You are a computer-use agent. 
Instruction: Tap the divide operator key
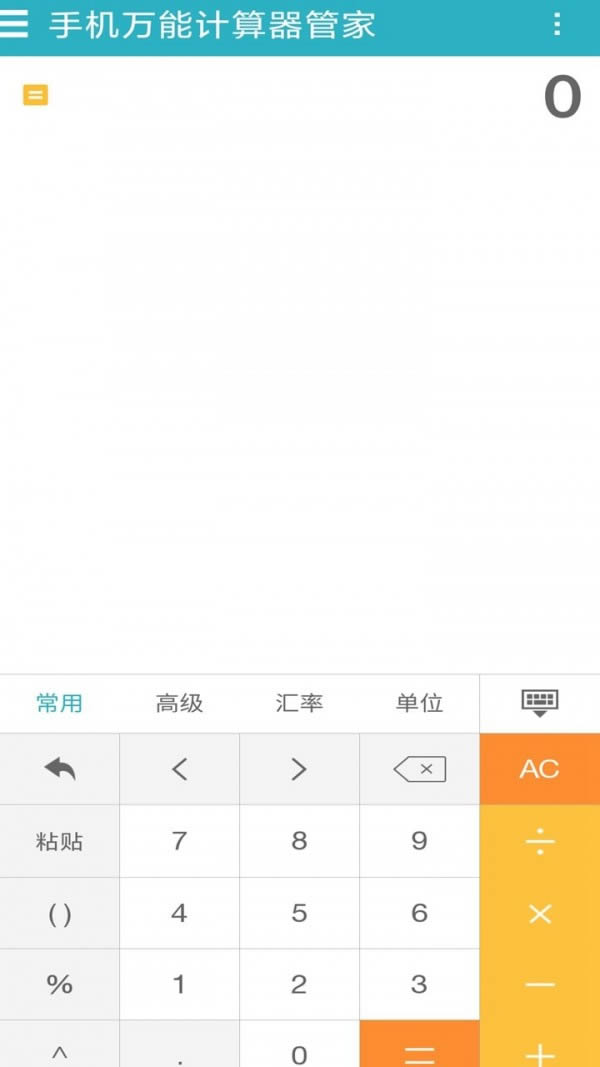pos(539,842)
